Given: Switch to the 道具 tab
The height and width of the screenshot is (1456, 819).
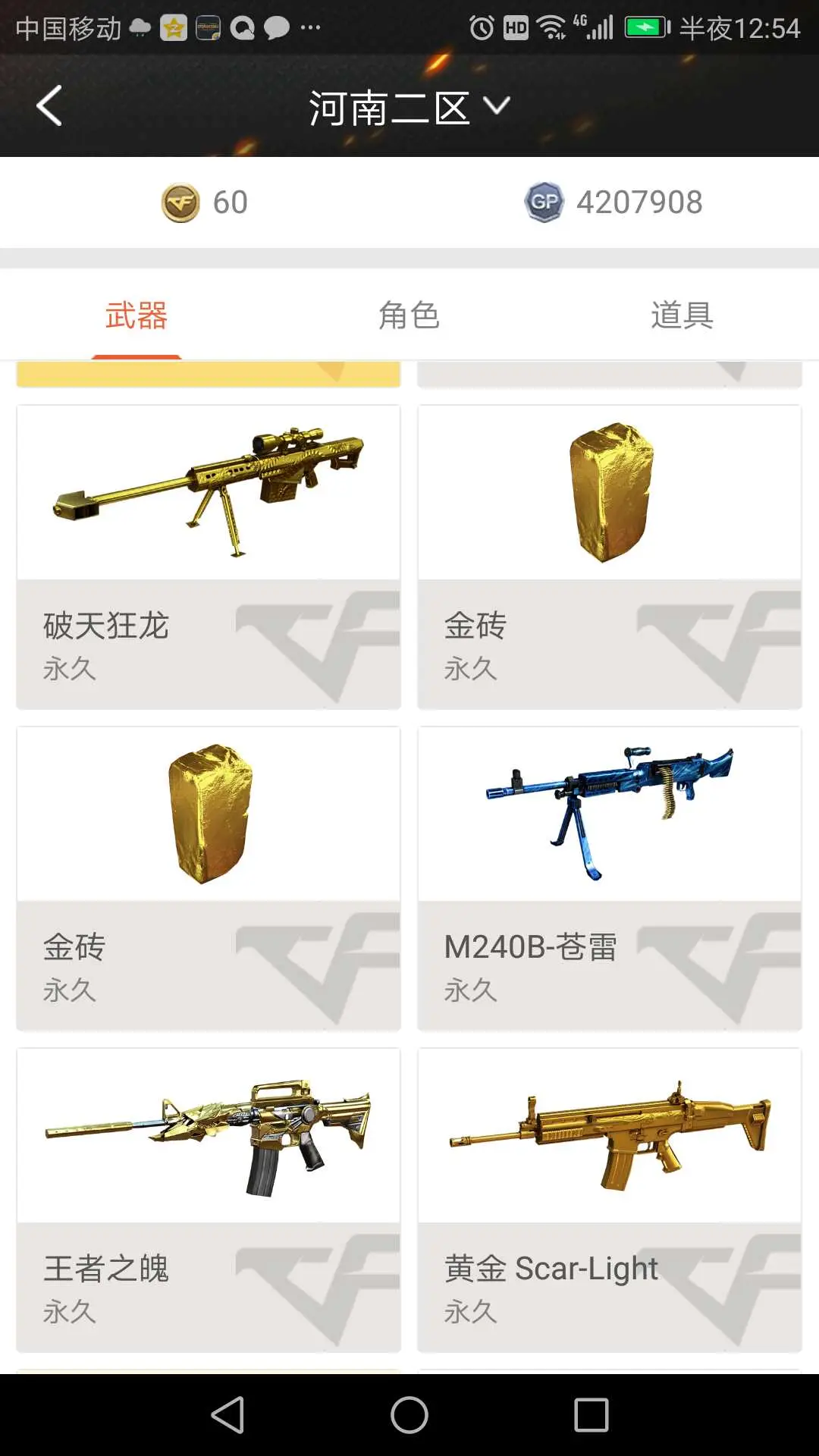Looking at the screenshot, I should point(682,315).
